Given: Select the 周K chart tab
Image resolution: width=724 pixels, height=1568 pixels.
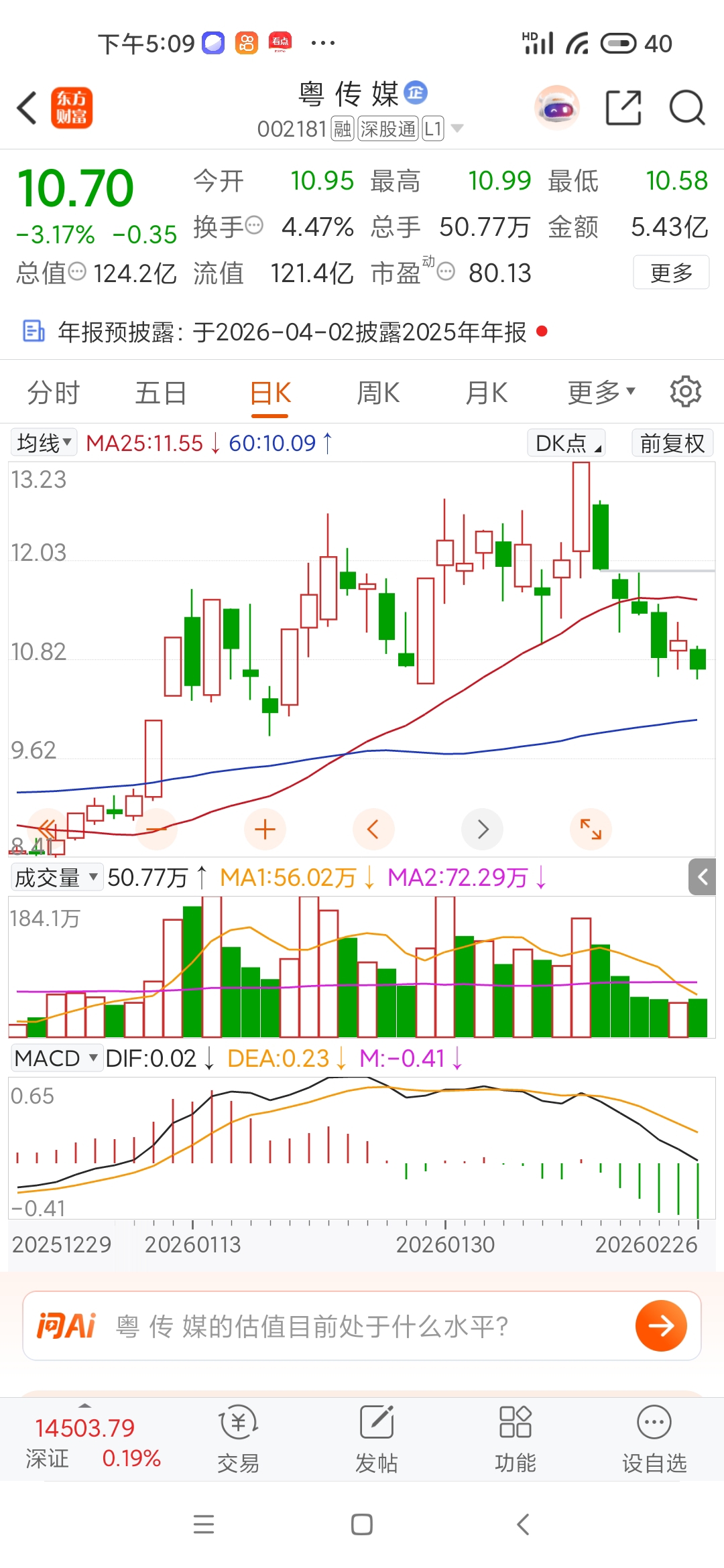Looking at the screenshot, I should click(378, 393).
